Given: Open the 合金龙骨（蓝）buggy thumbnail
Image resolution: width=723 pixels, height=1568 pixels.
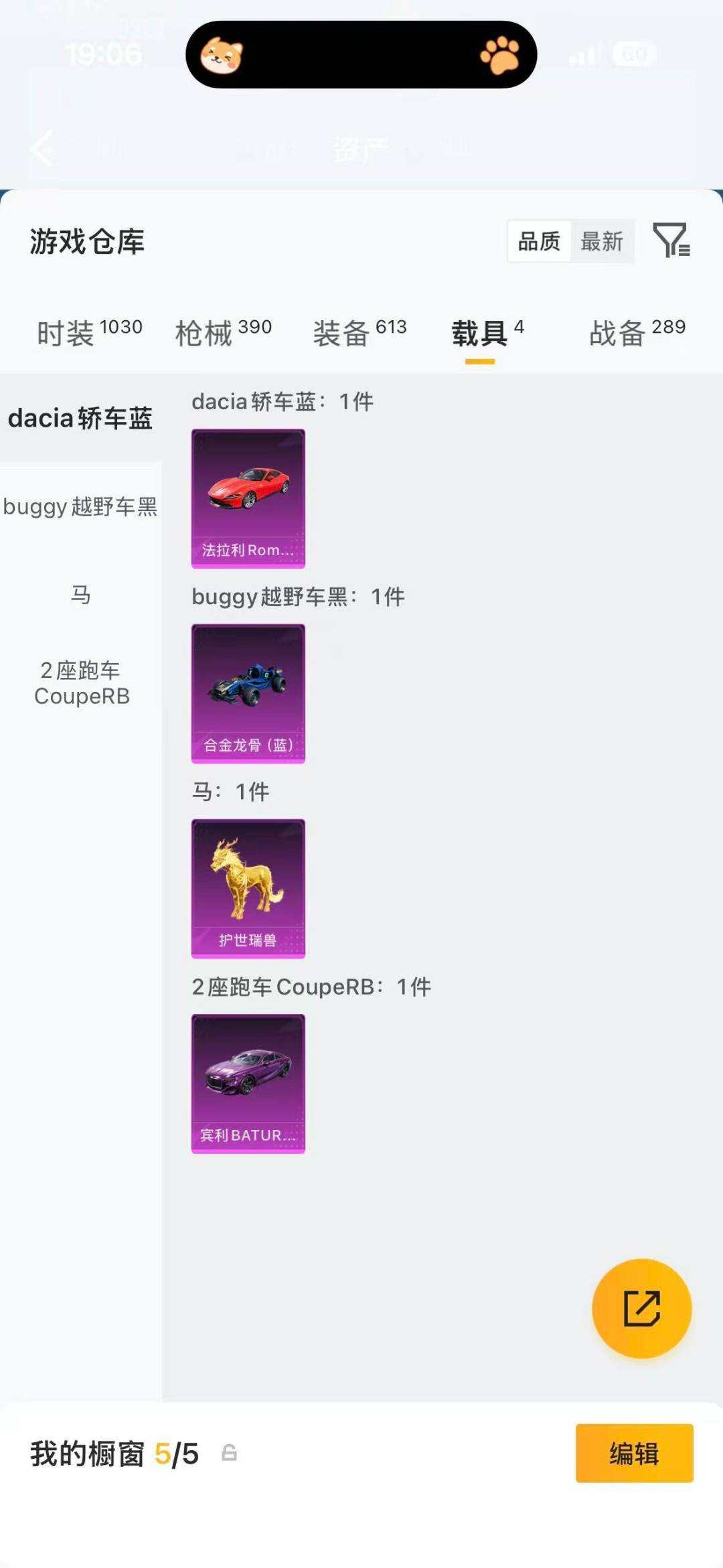Looking at the screenshot, I should point(248,693).
